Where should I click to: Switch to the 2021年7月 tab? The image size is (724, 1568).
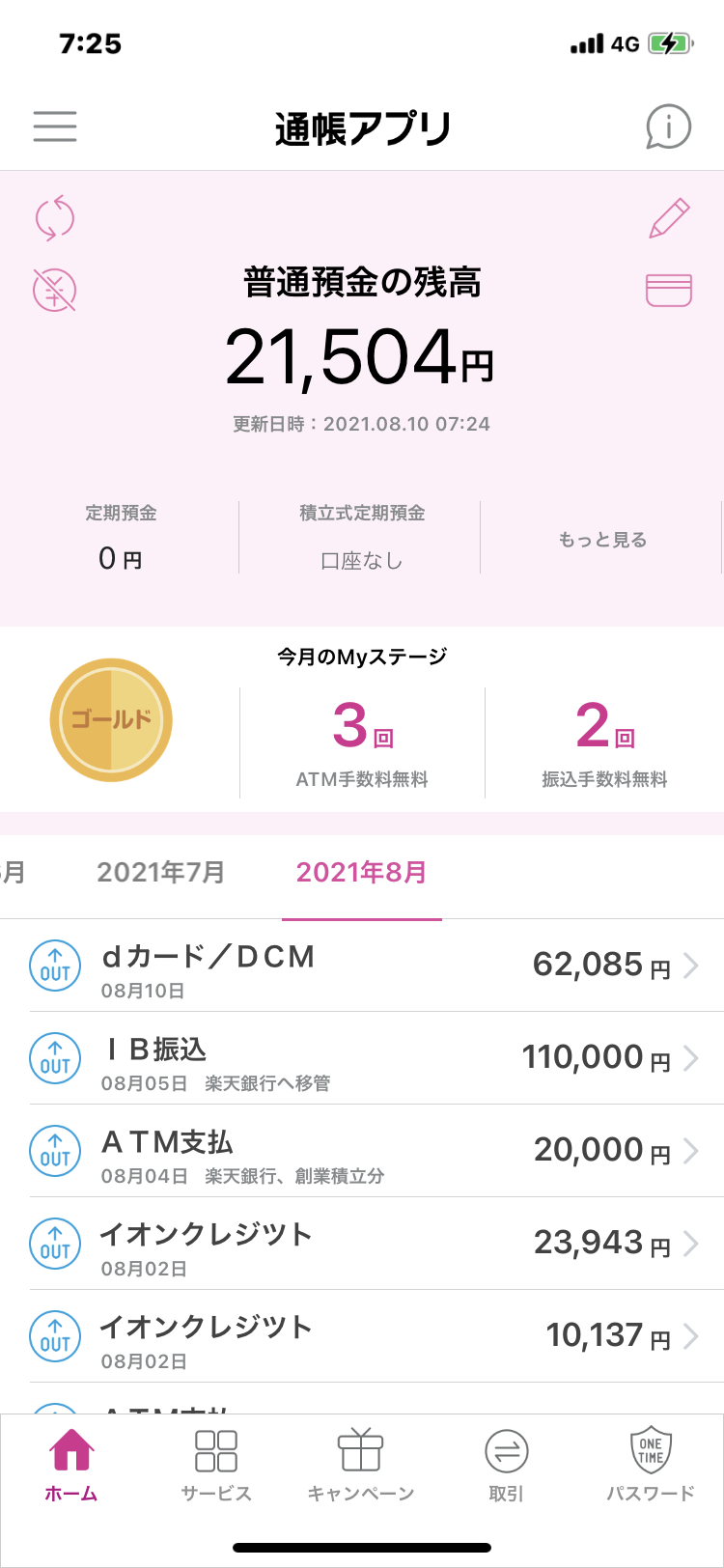coord(161,873)
